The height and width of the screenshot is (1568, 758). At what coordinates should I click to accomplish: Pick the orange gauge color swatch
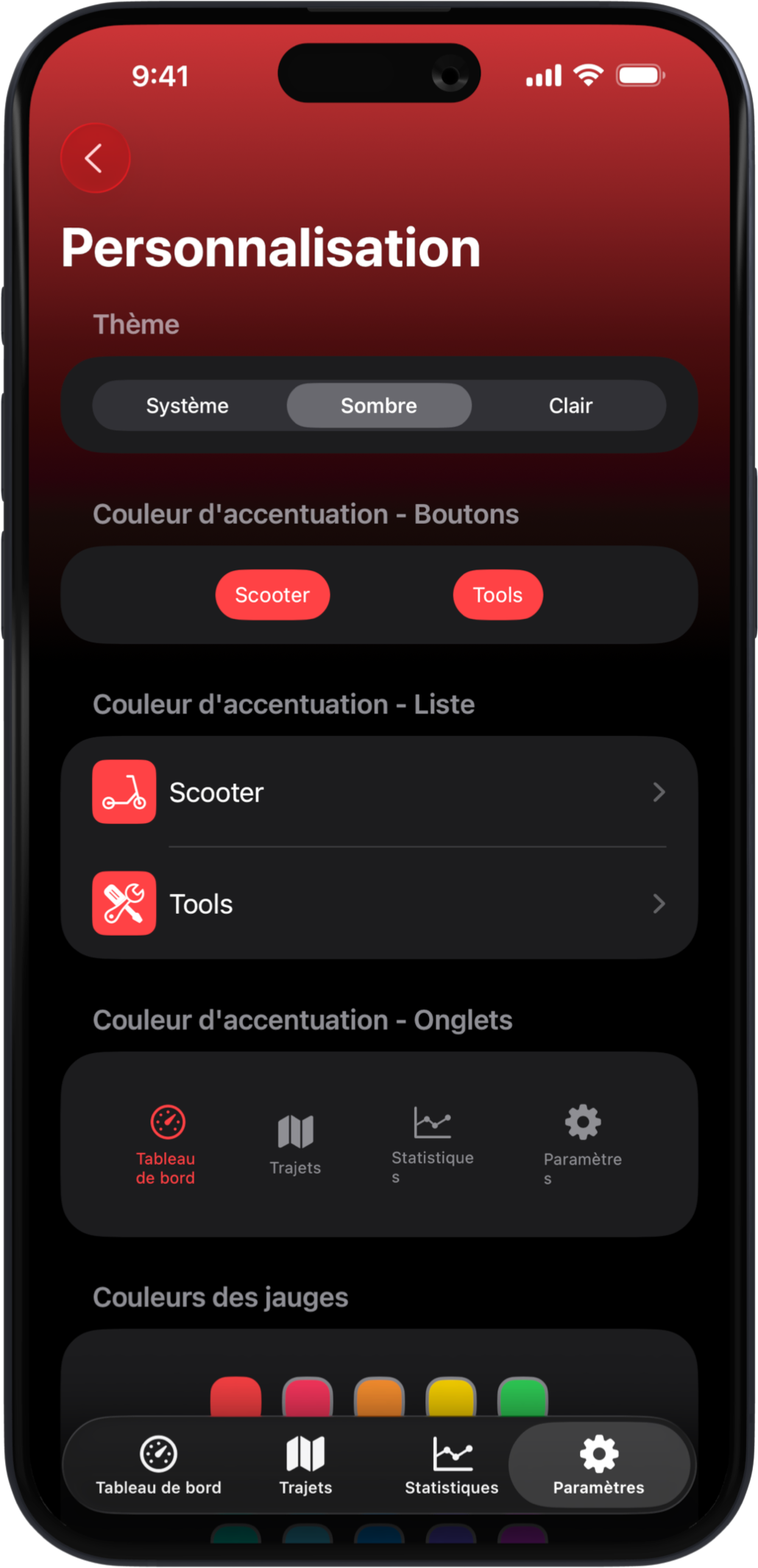[x=379, y=1396]
